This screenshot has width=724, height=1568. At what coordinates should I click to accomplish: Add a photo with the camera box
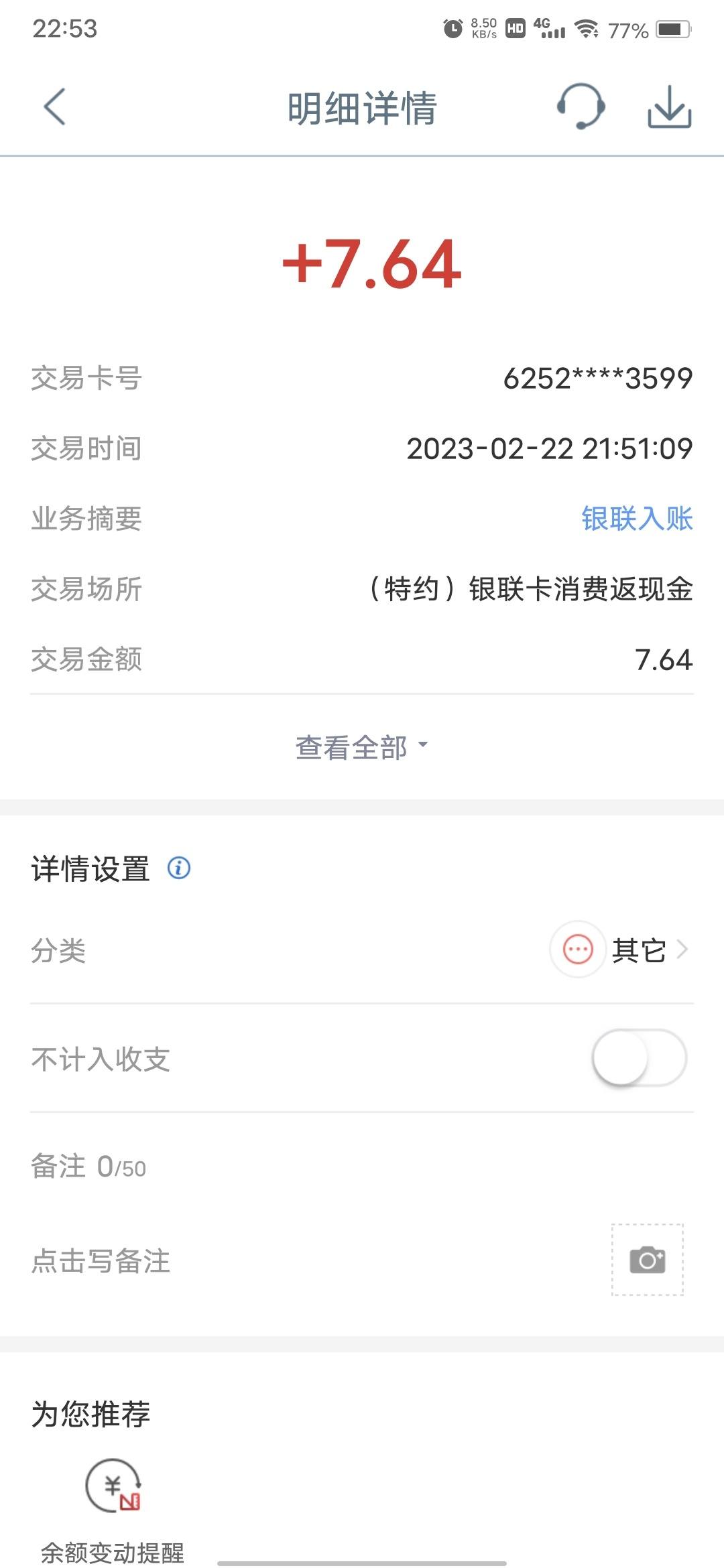tap(647, 1260)
